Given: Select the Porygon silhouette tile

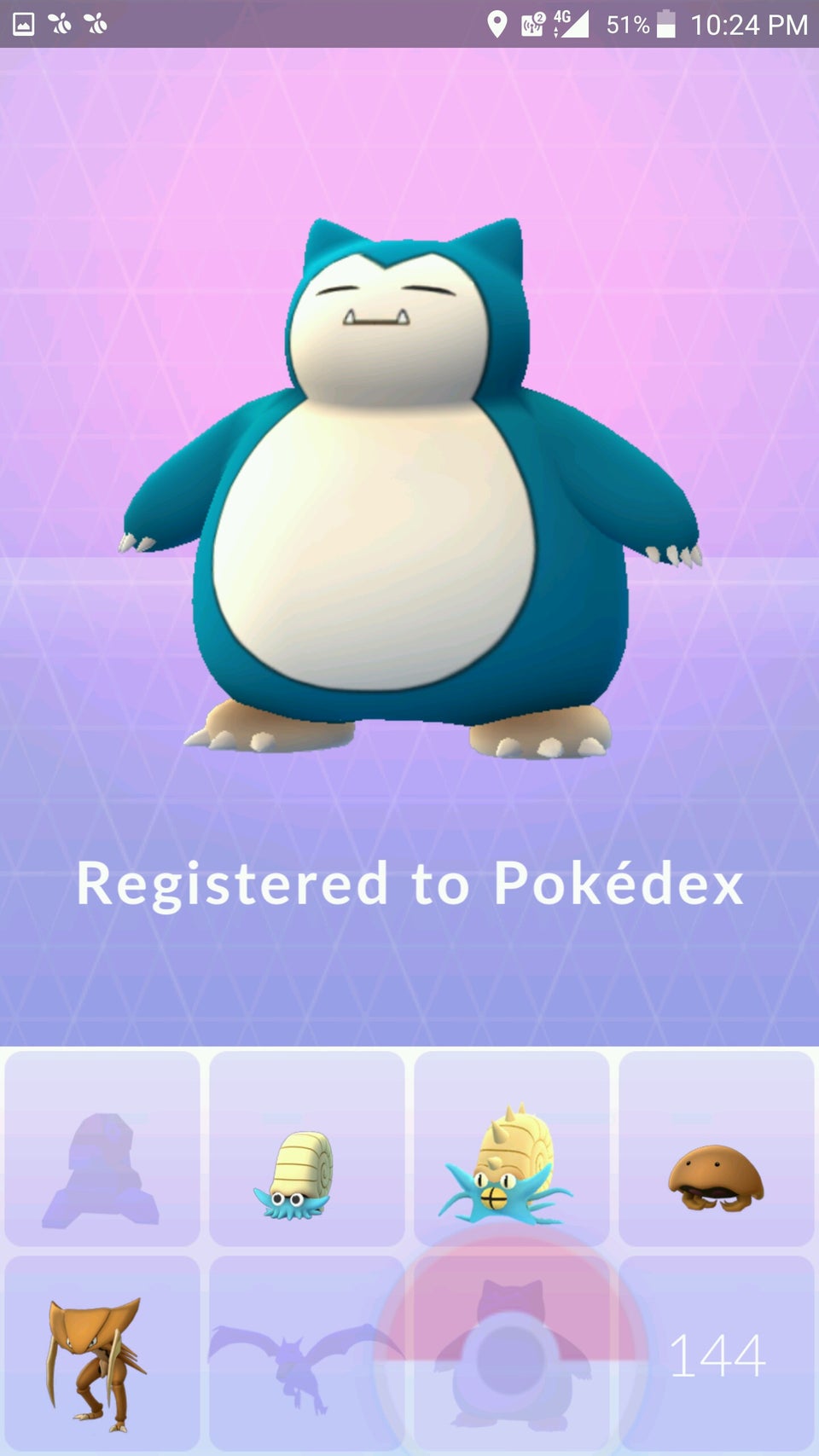Looking at the screenshot, I should pyautogui.click(x=102, y=1148).
